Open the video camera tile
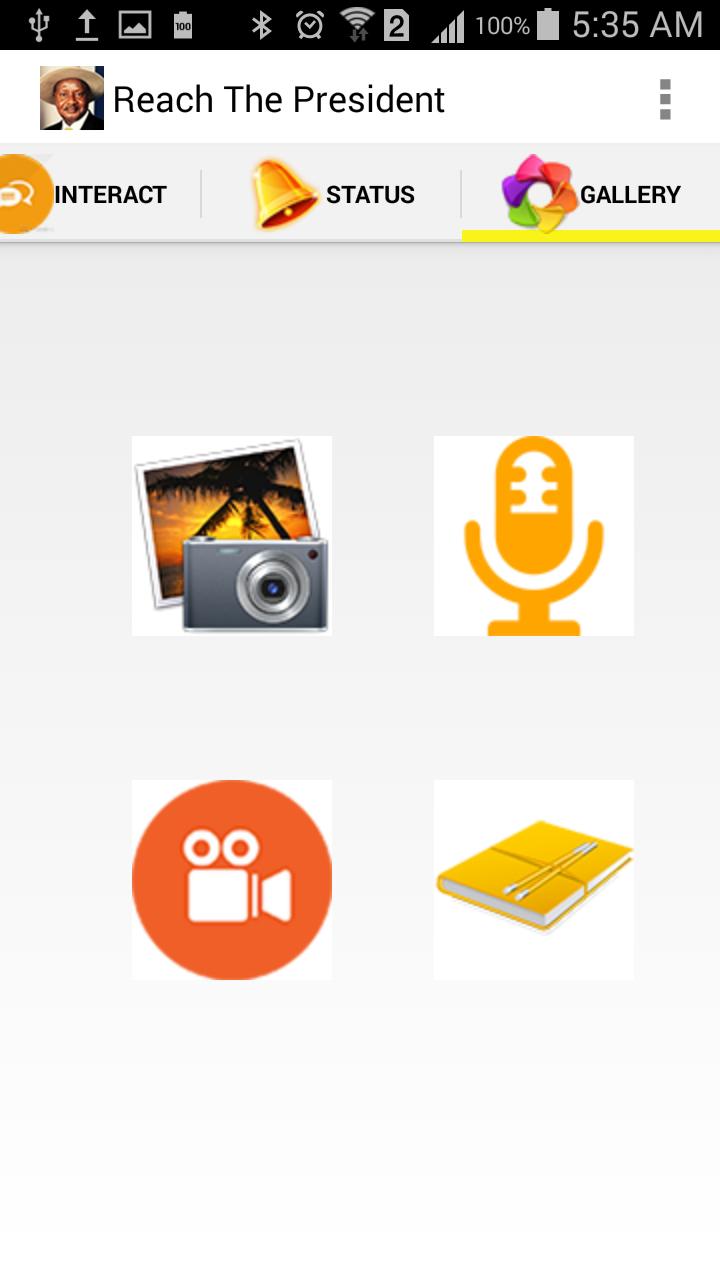720x1280 pixels. (x=232, y=880)
